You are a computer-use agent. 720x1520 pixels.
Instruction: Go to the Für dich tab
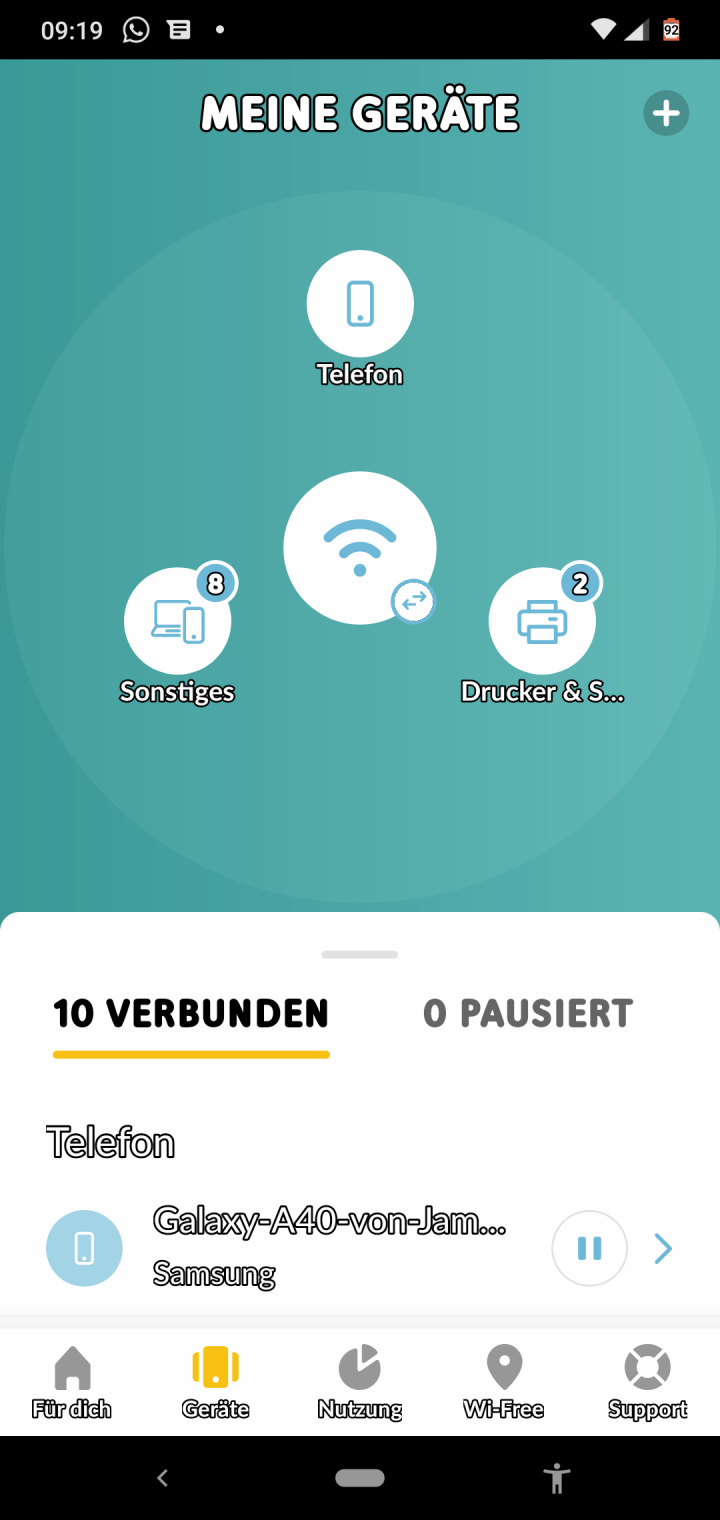tap(72, 1382)
